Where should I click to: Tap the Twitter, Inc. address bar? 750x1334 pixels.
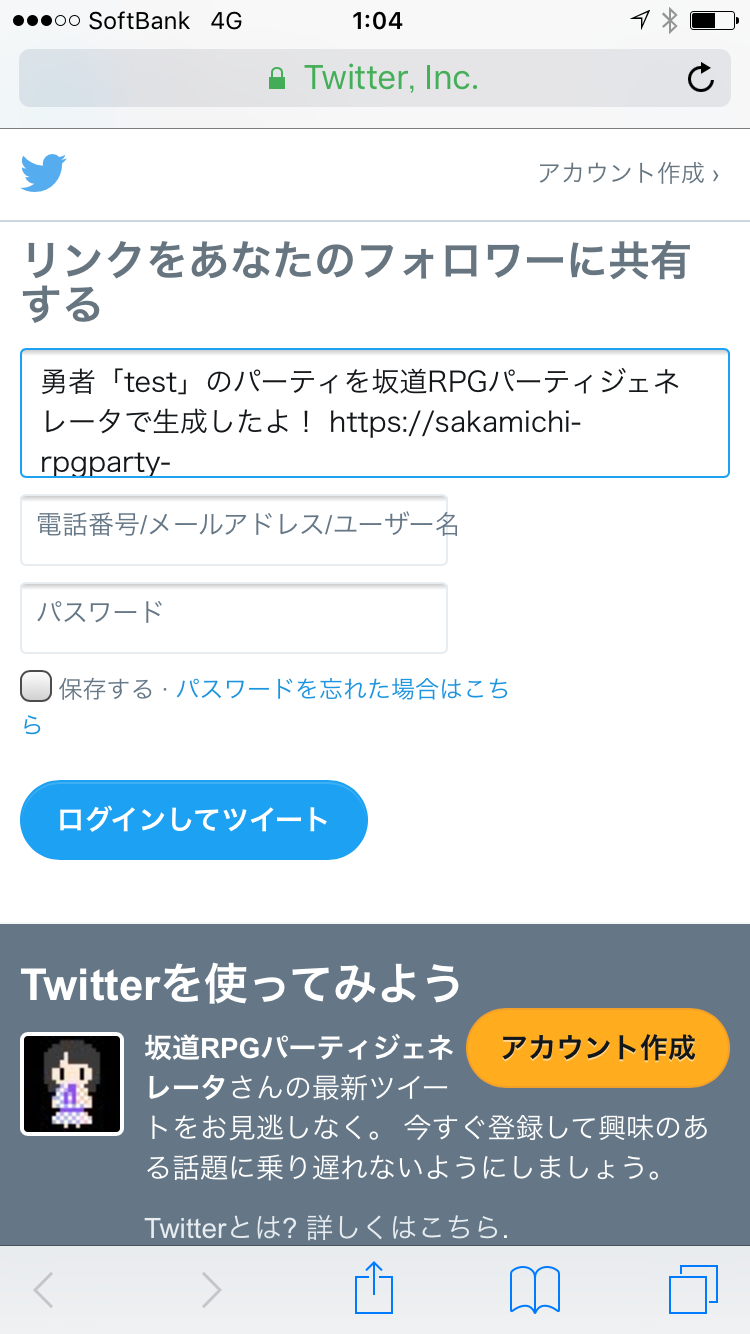[x=374, y=77]
